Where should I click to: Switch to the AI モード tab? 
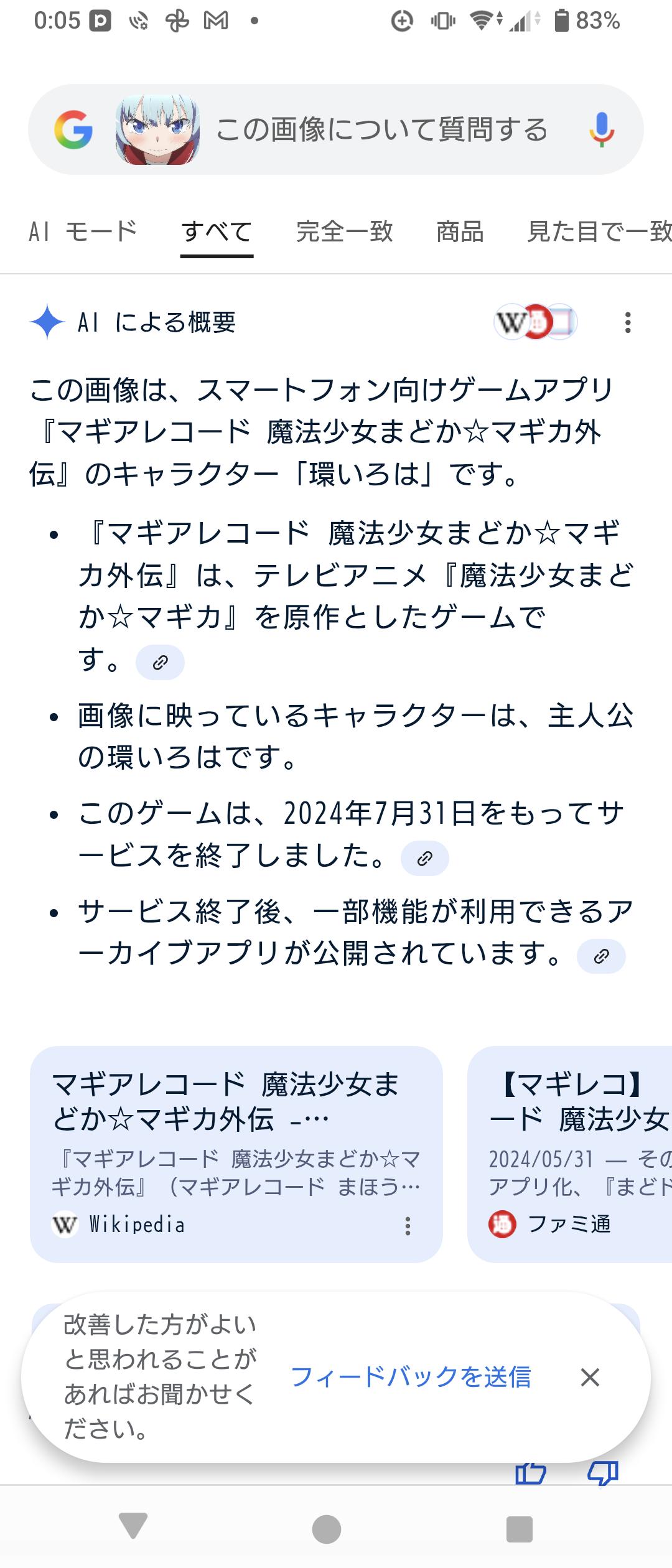[83, 231]
